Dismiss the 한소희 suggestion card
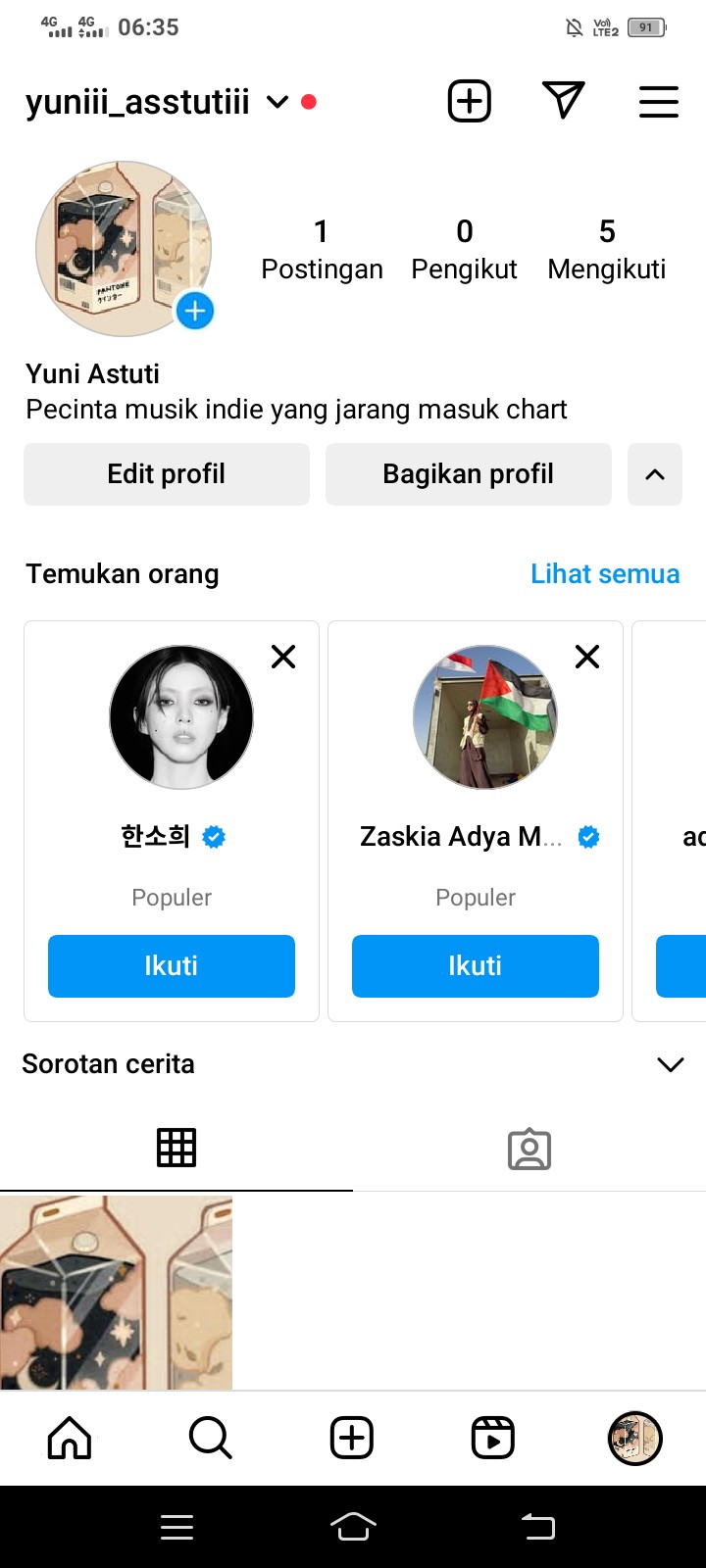The image size is (706, 1568). 283,657
